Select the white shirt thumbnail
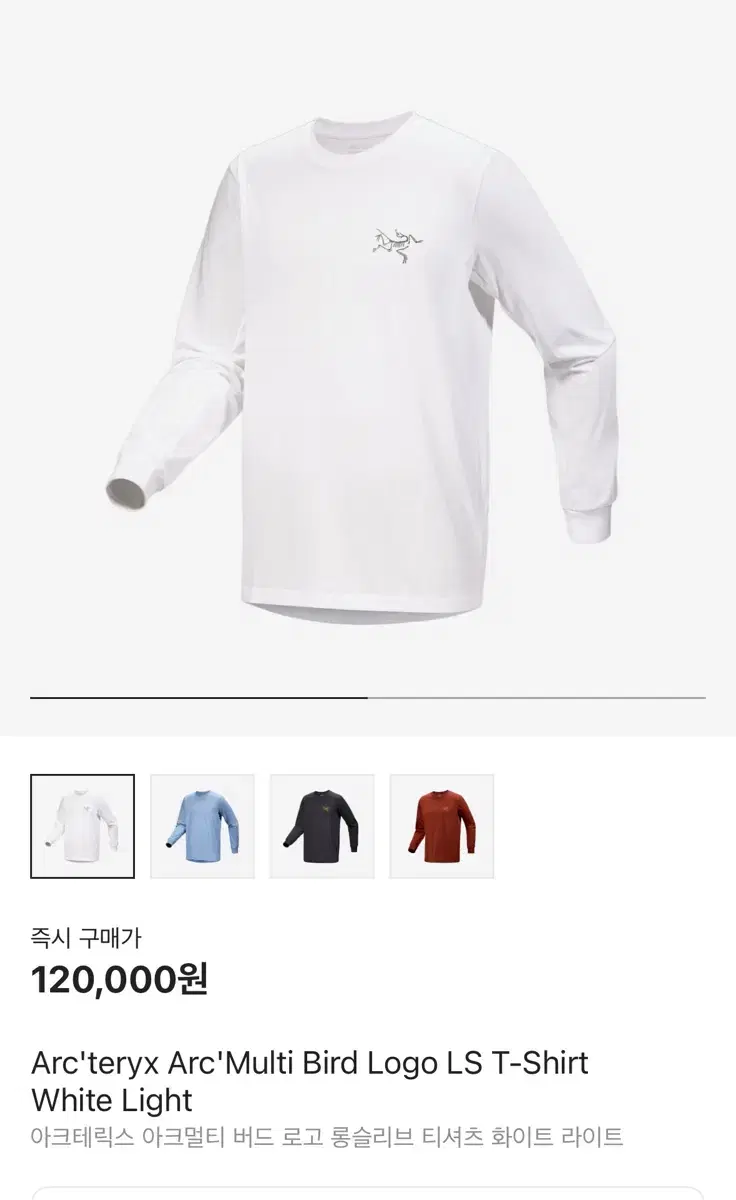This screenshot has width=736, height=1200. coord(82,826)
